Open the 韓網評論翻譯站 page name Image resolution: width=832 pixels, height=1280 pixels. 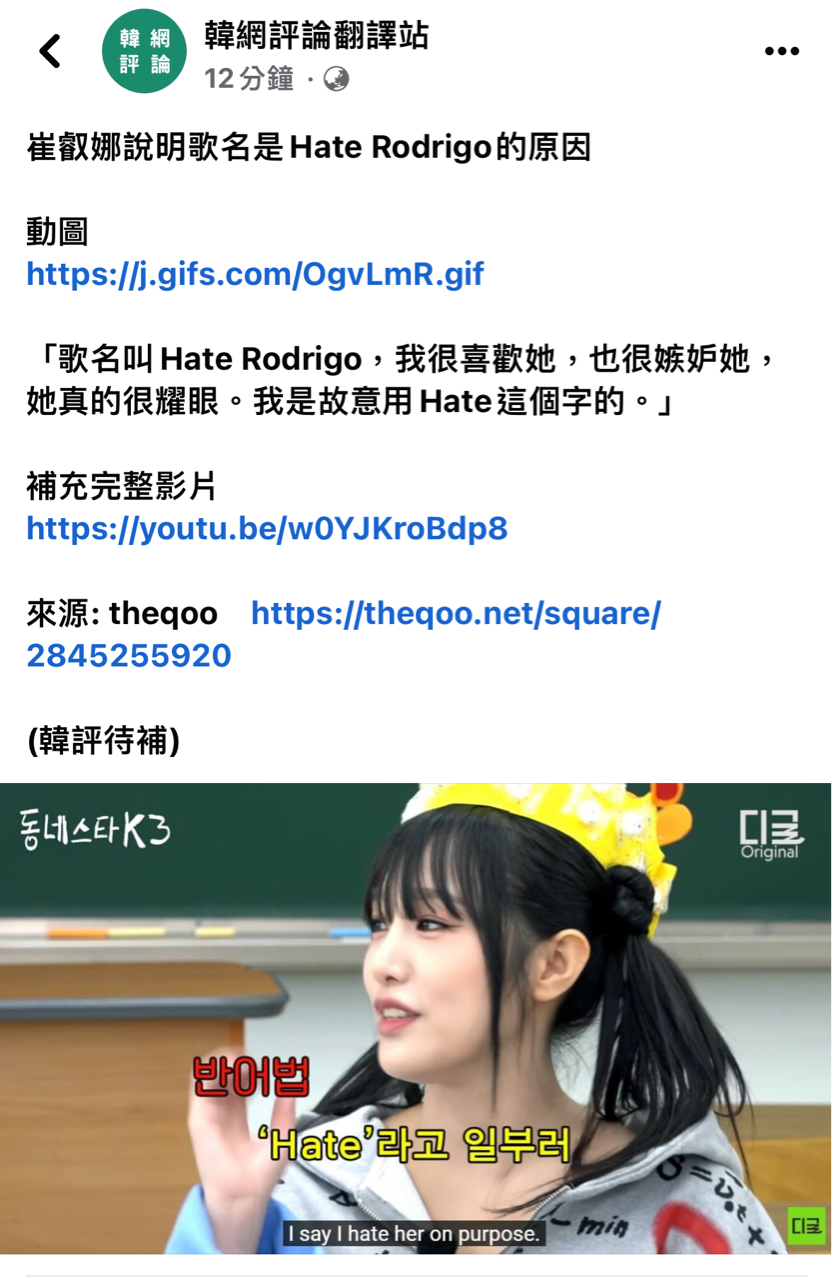click(x=316, y=36)
